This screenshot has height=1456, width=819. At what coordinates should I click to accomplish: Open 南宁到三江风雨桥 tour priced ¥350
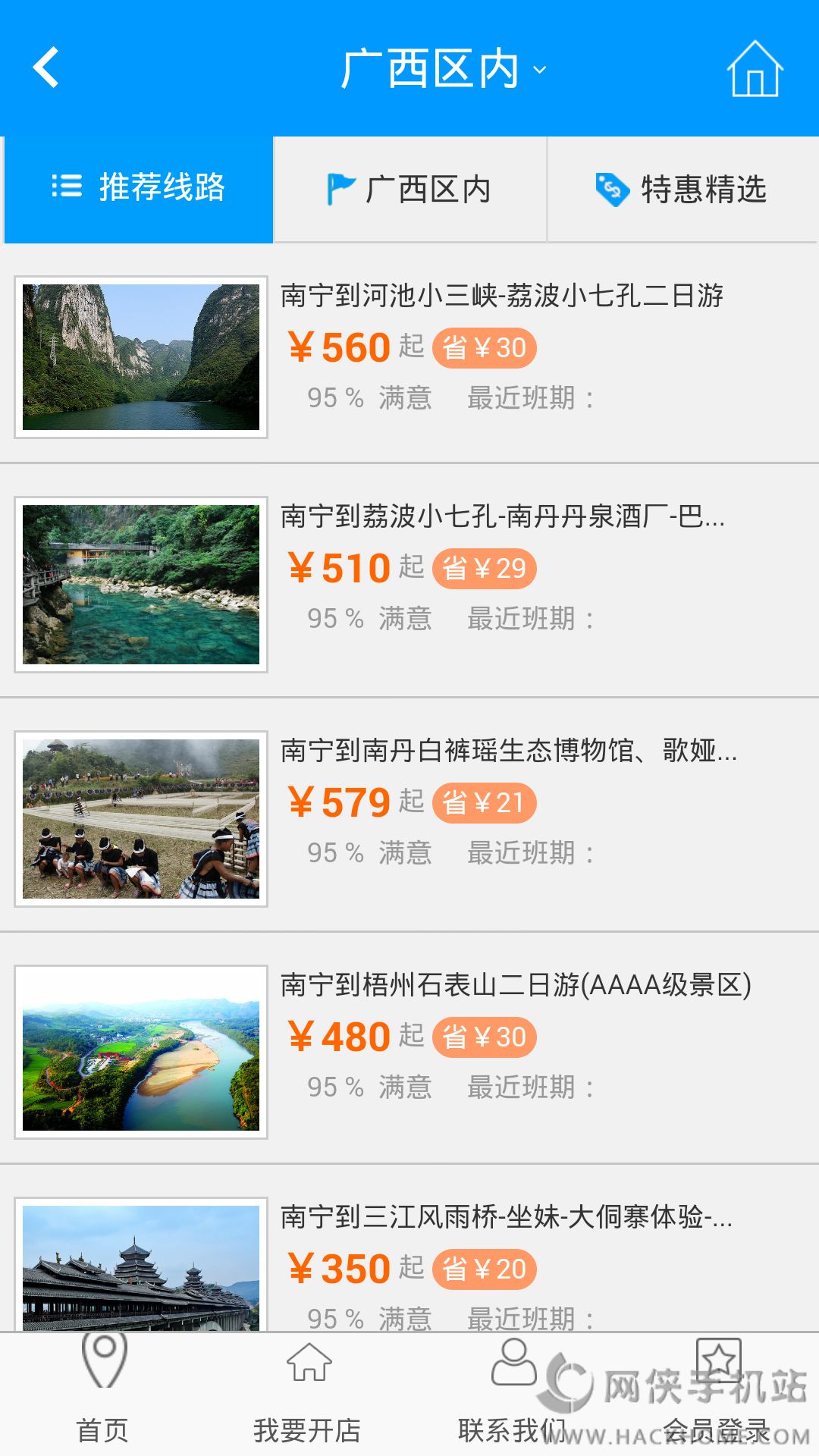(x=505, y=1217)
